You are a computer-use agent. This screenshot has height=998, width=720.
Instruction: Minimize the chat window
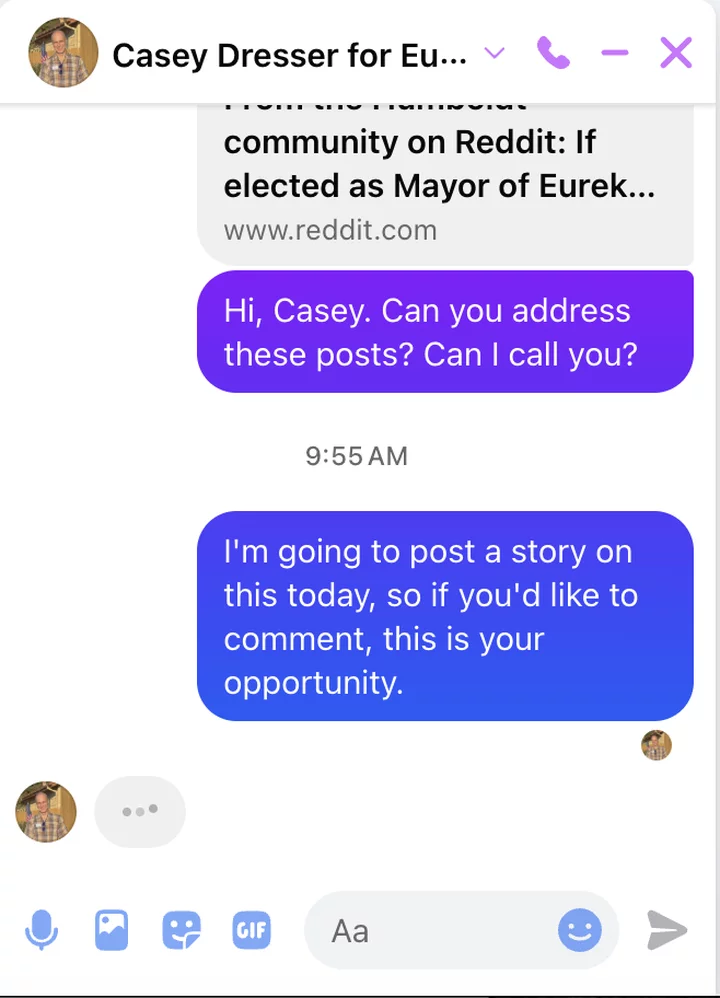click(x=615, y=53)
